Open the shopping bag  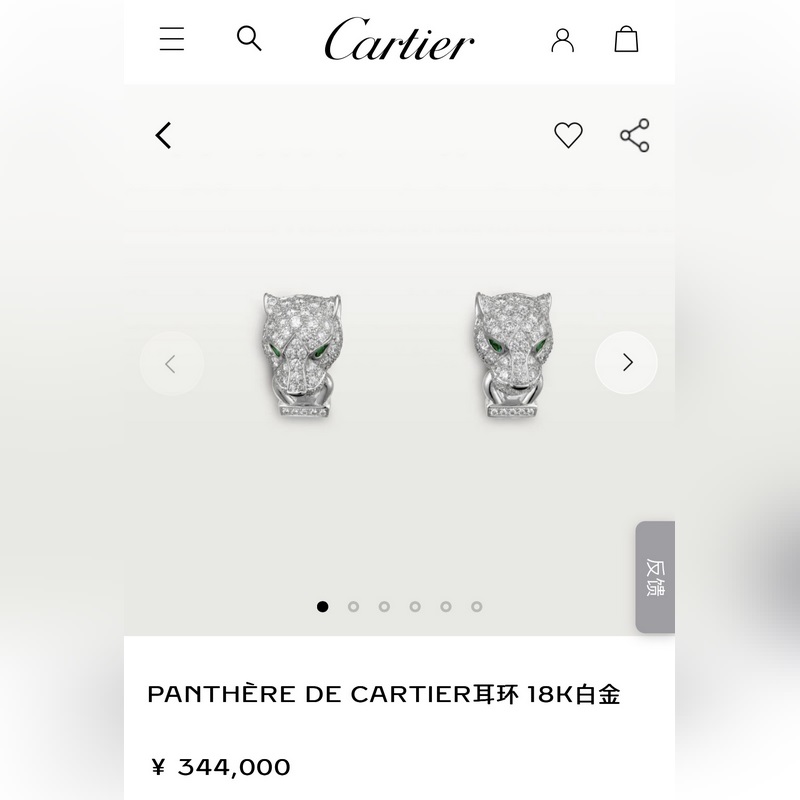pyautogui.click(x=626, y=40)
